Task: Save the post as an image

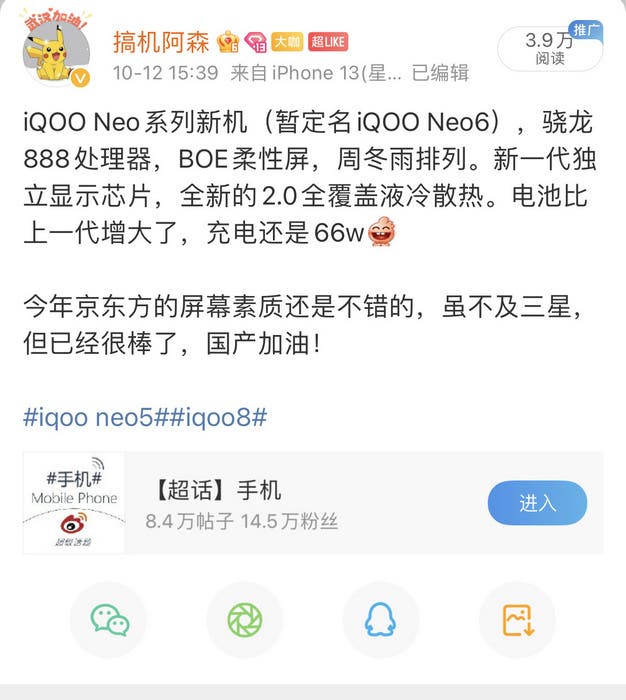Action: tap(517, 620)
